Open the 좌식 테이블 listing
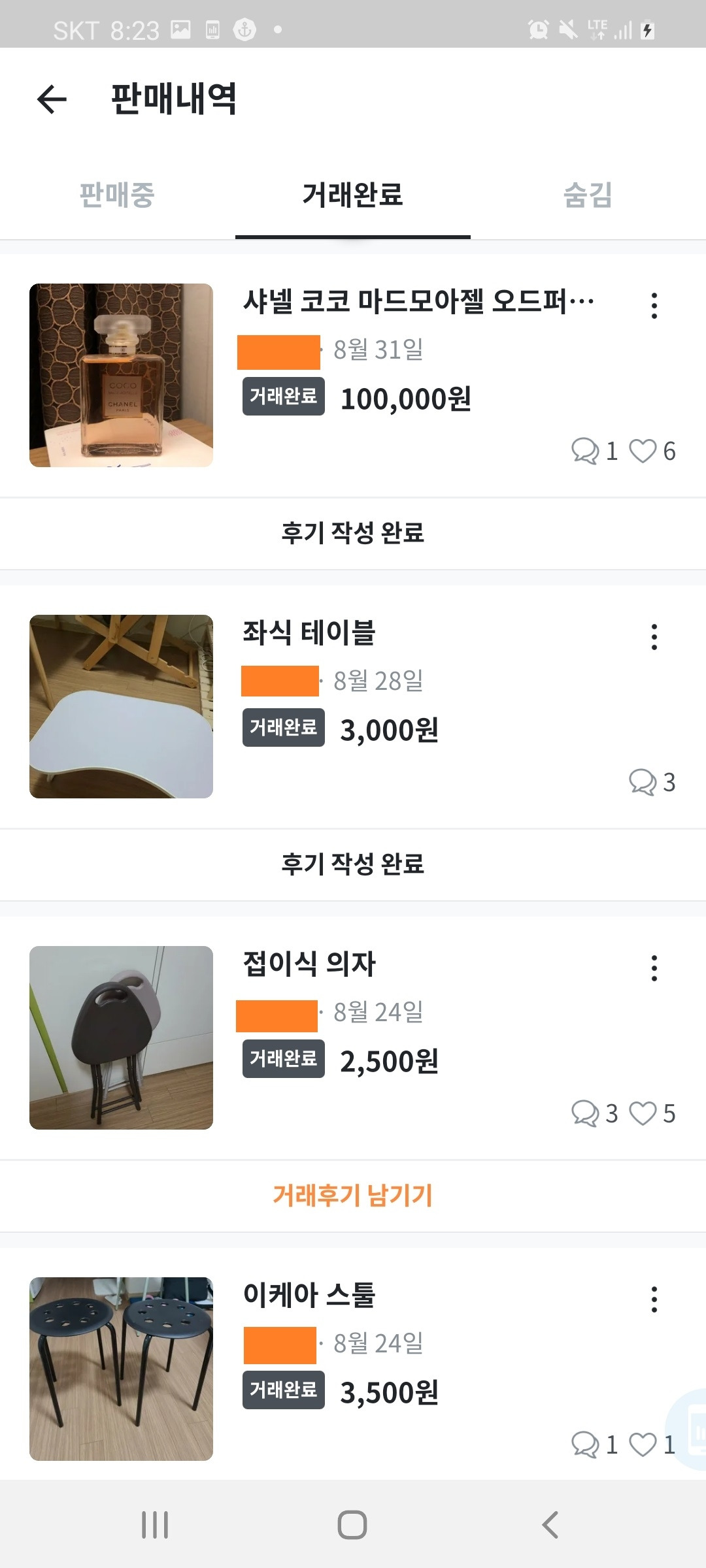 tap(309, 633)
